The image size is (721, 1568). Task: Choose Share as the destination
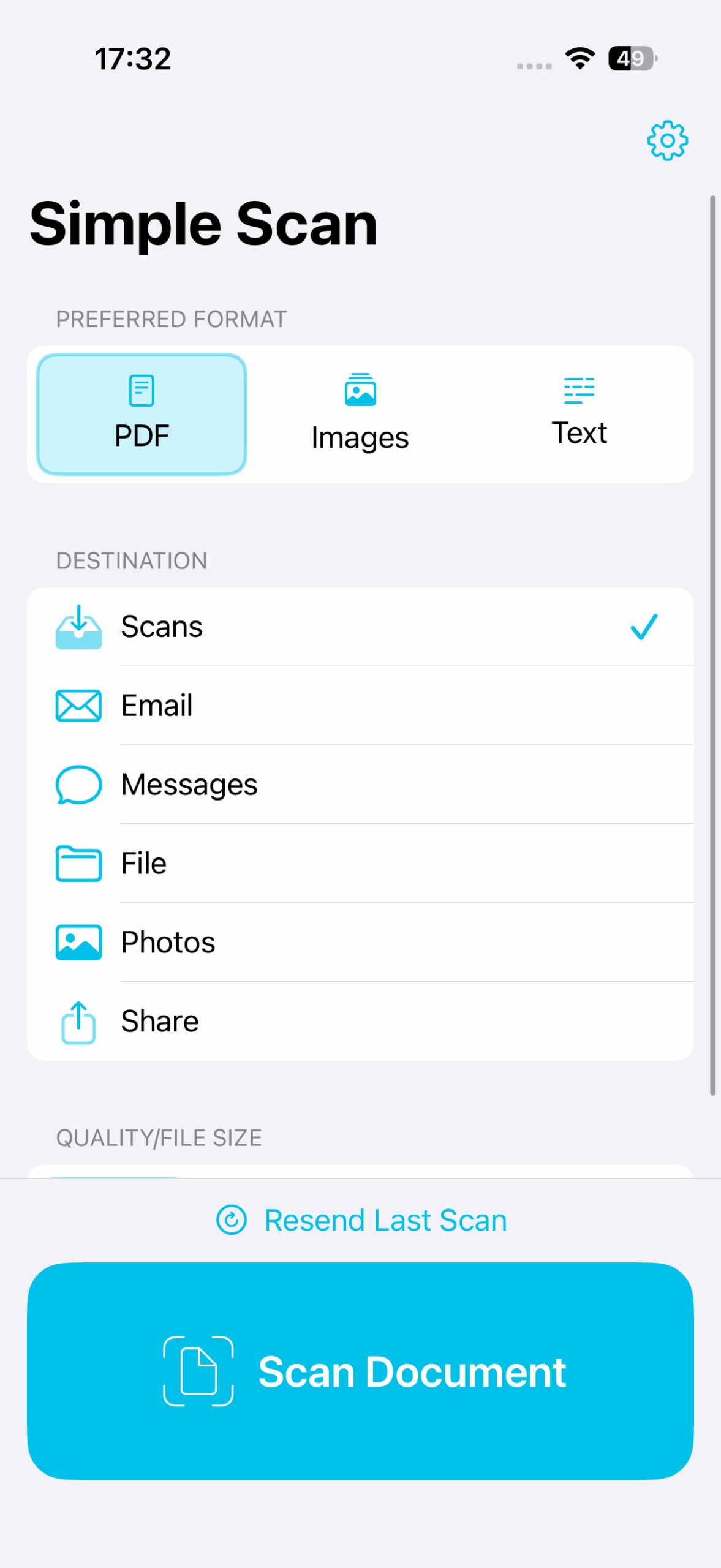click(x=360, y=1022)
